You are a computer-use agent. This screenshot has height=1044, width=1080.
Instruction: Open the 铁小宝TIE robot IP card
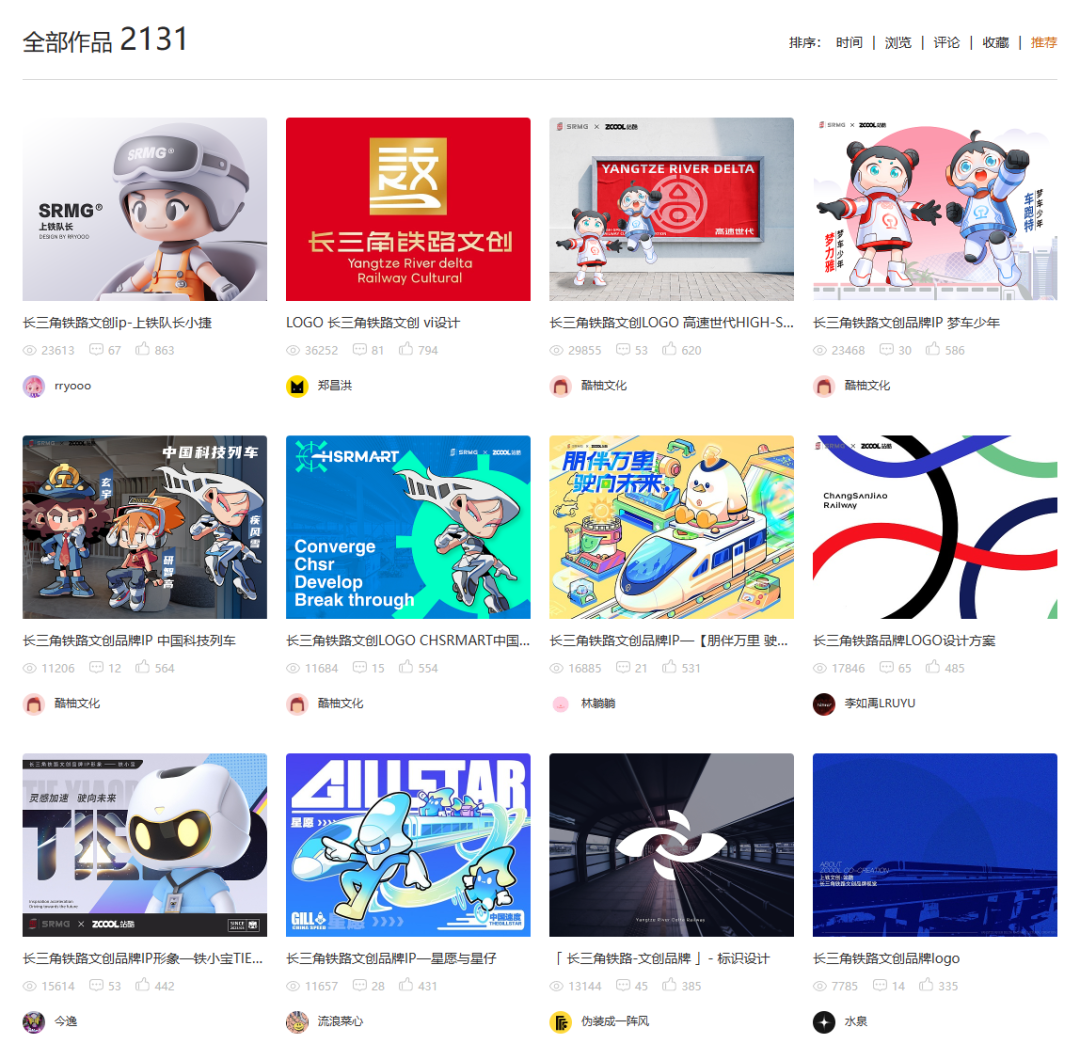coord(144,845)
